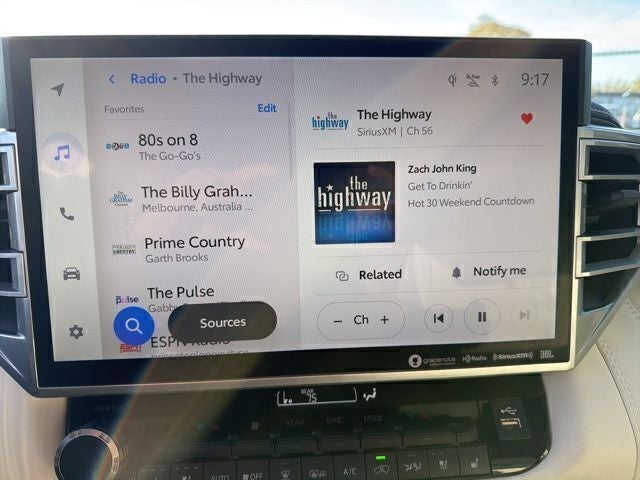Open the phone tab
The width and height of the screenshot is (640, 480).
[x=66, y=213]
